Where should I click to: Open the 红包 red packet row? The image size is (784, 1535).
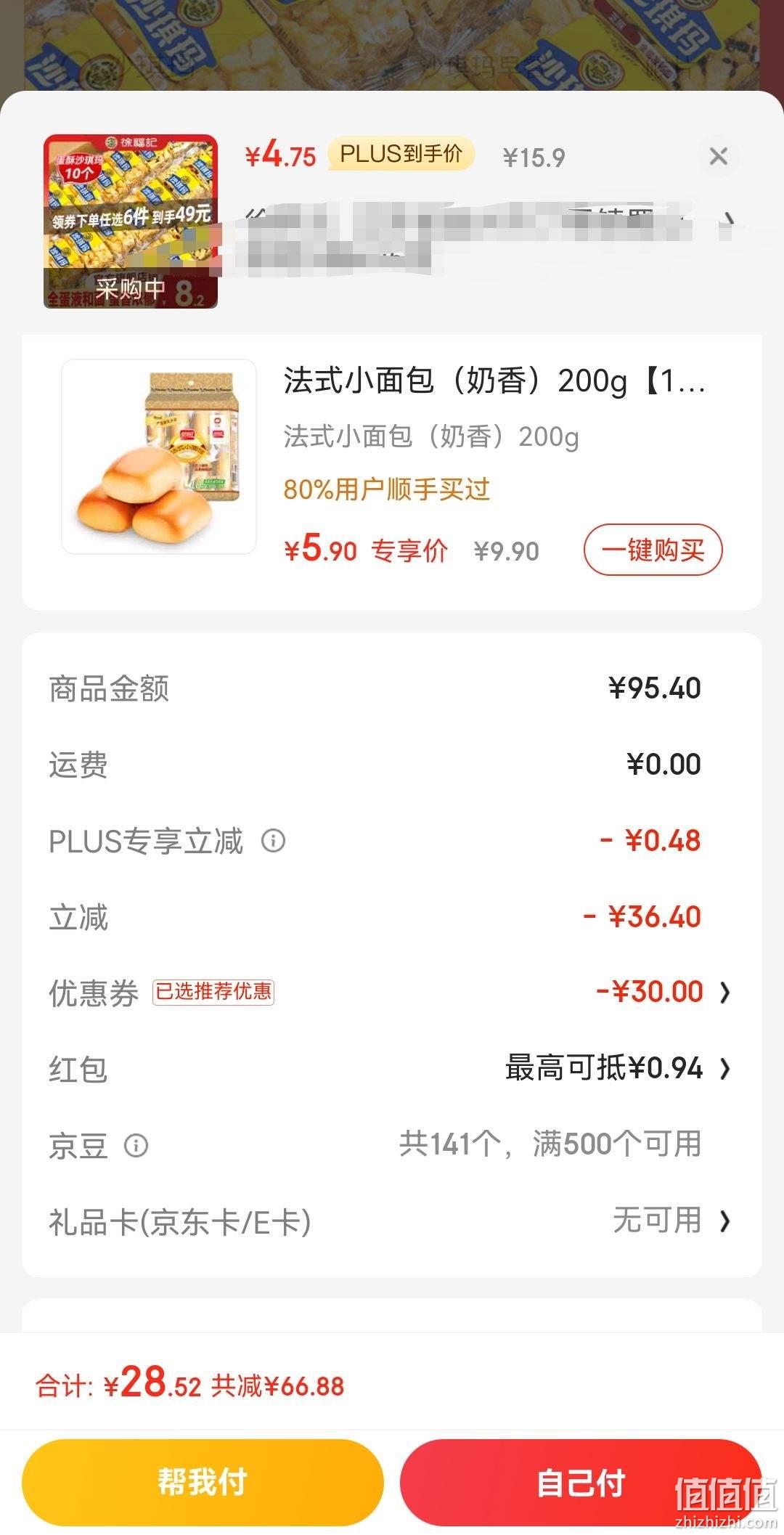click(x=391, y=1068)
